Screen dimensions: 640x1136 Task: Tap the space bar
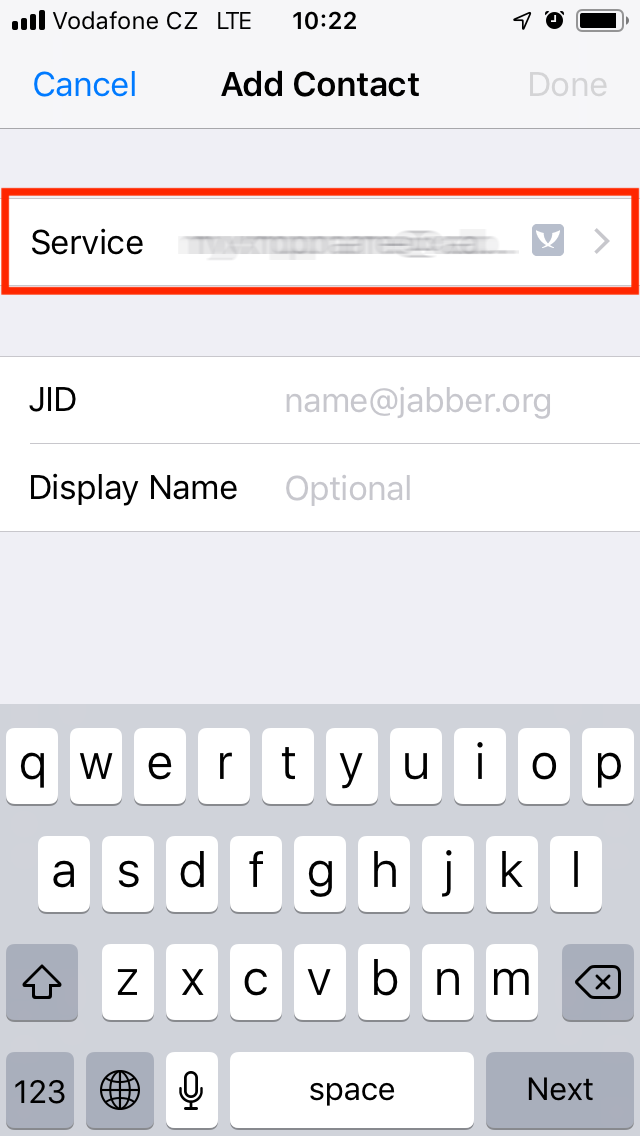(352, 1088)
